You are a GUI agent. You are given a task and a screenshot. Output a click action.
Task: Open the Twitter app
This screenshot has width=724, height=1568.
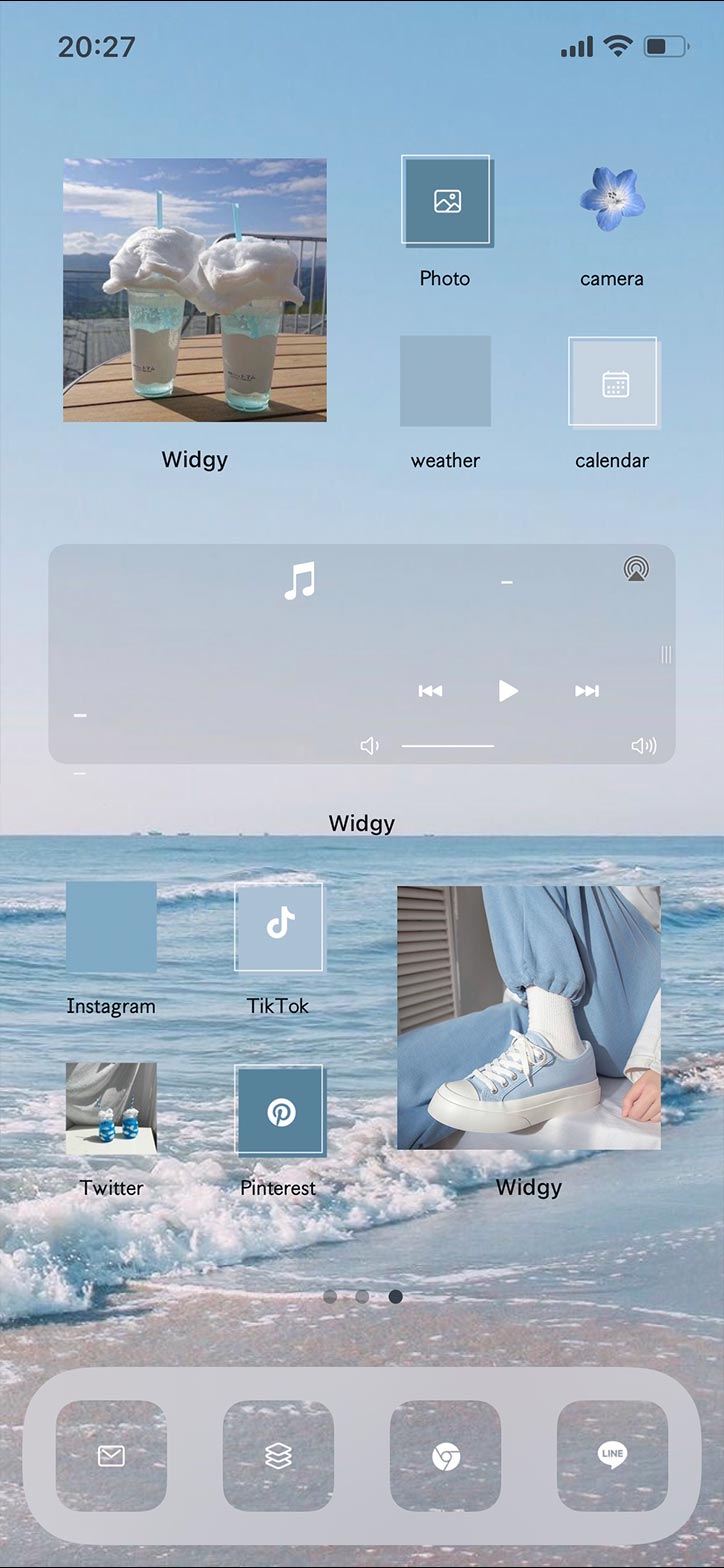tap(111, 1108)
